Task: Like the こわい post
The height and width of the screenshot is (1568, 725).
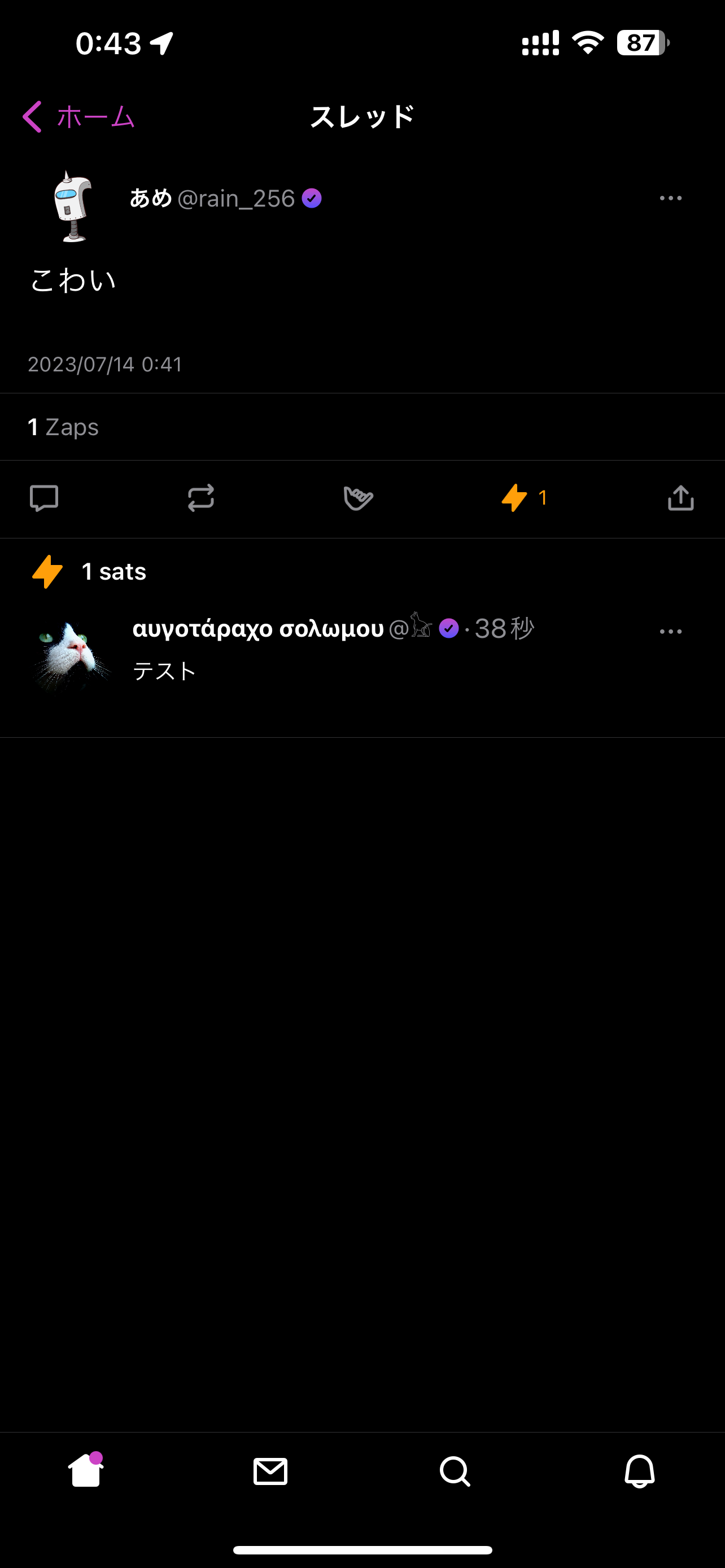Action: click(x=358, y=498)
